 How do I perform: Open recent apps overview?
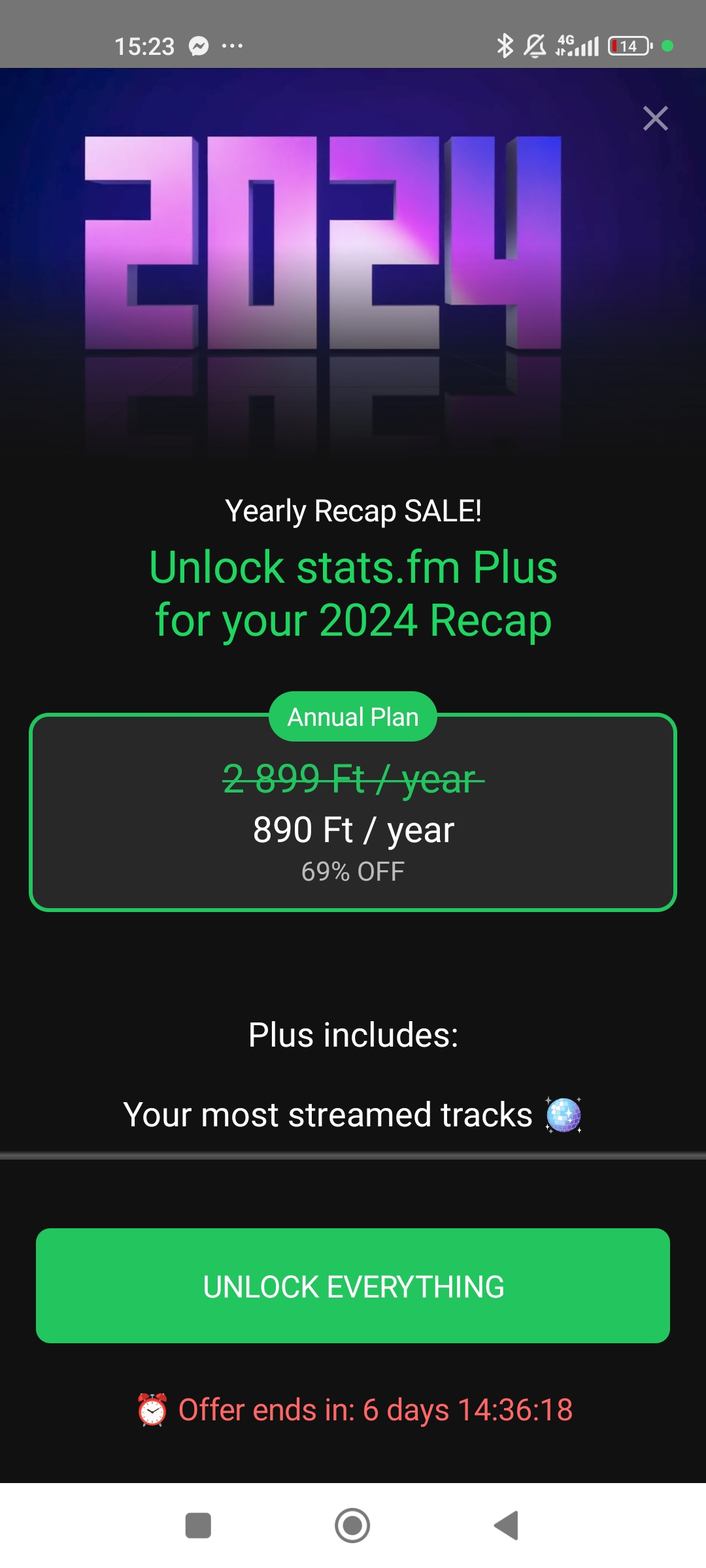click(198, 1526)
